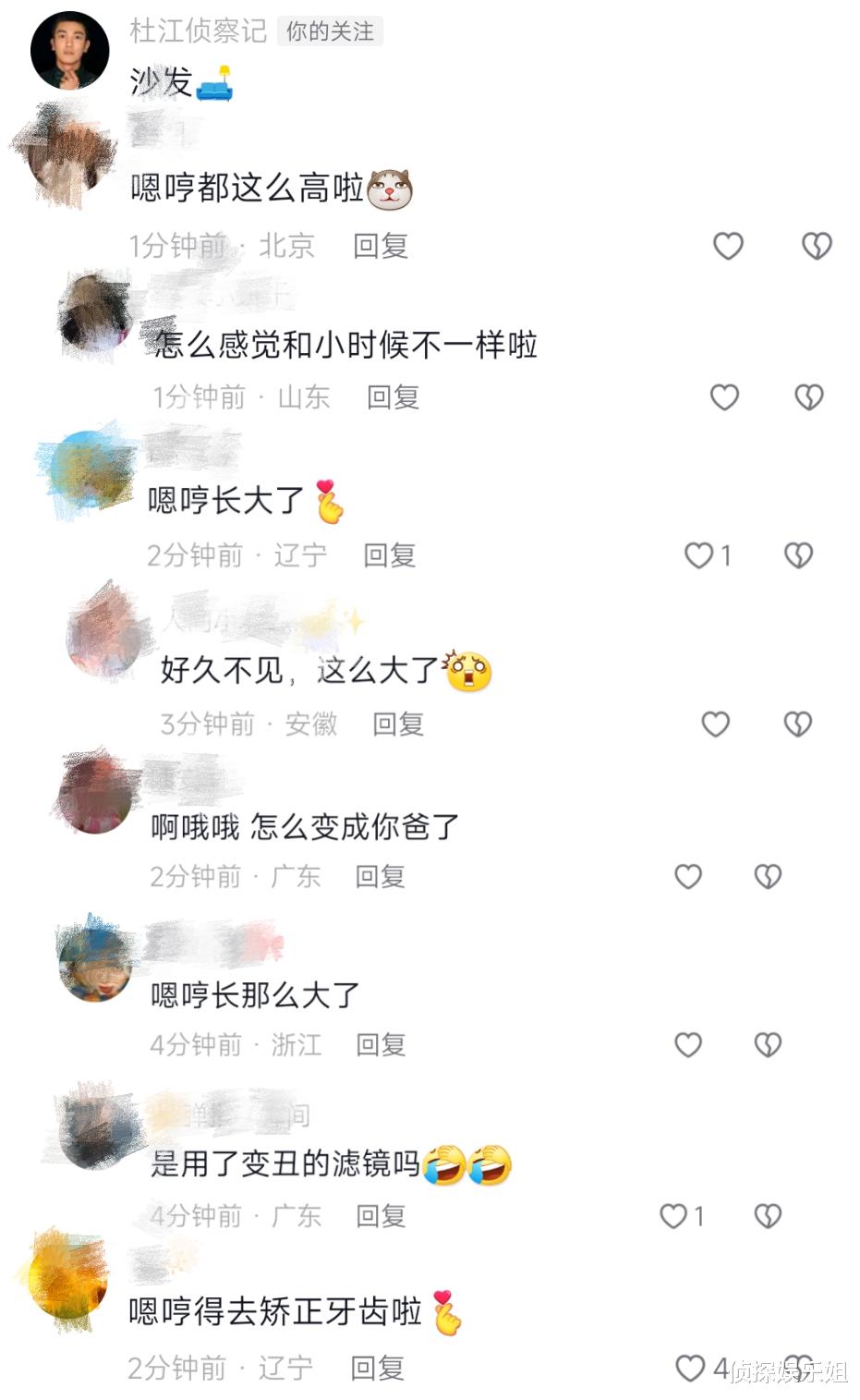Screen dimensions: 860x1400
Task: Like the comment "嗯哼都这么高啦"
Action: coord(727,245)
